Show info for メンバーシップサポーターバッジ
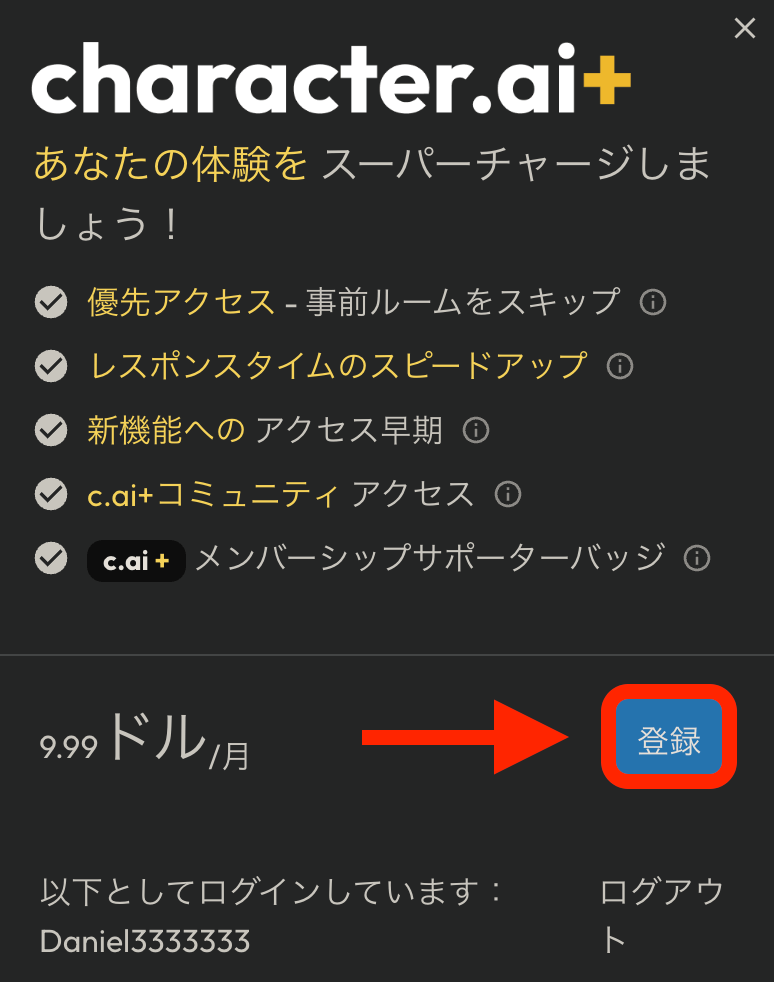774x982 pixels. 696,558
